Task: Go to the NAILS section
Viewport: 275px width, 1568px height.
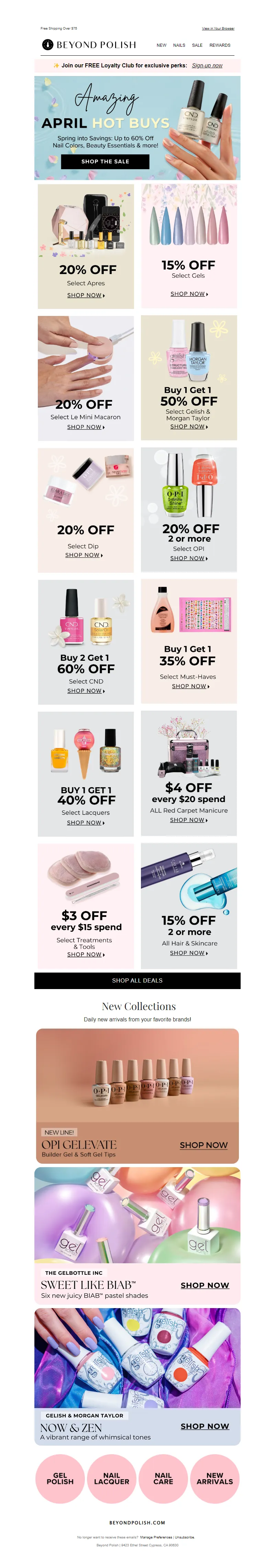Action: click(179, 45)
